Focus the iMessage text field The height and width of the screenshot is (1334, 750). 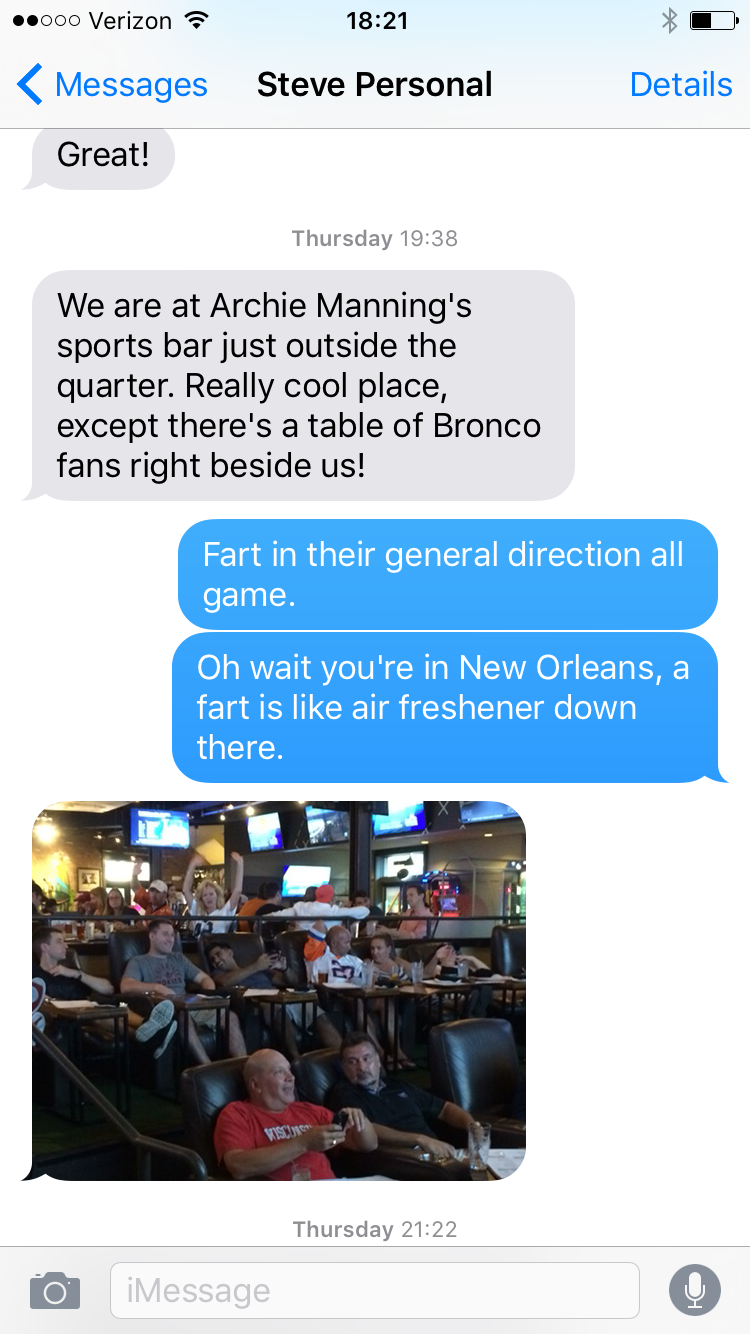374,1291
